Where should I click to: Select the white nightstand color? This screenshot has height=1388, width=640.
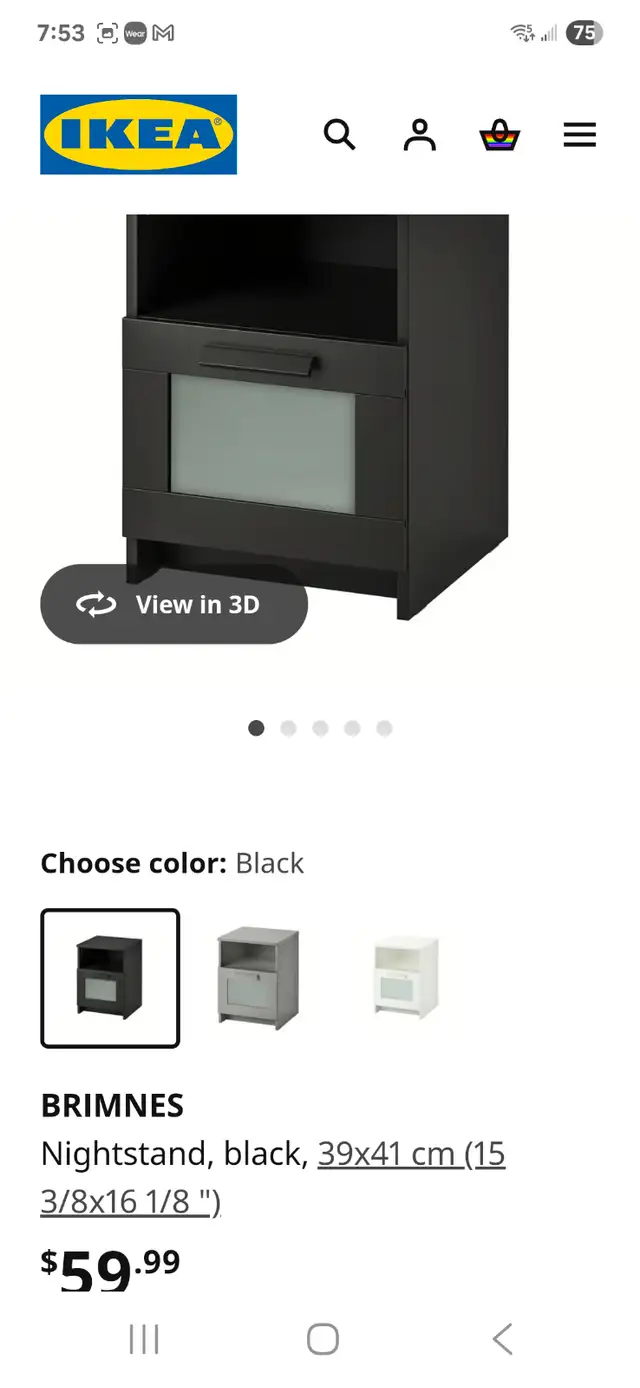tap(405, 977)
